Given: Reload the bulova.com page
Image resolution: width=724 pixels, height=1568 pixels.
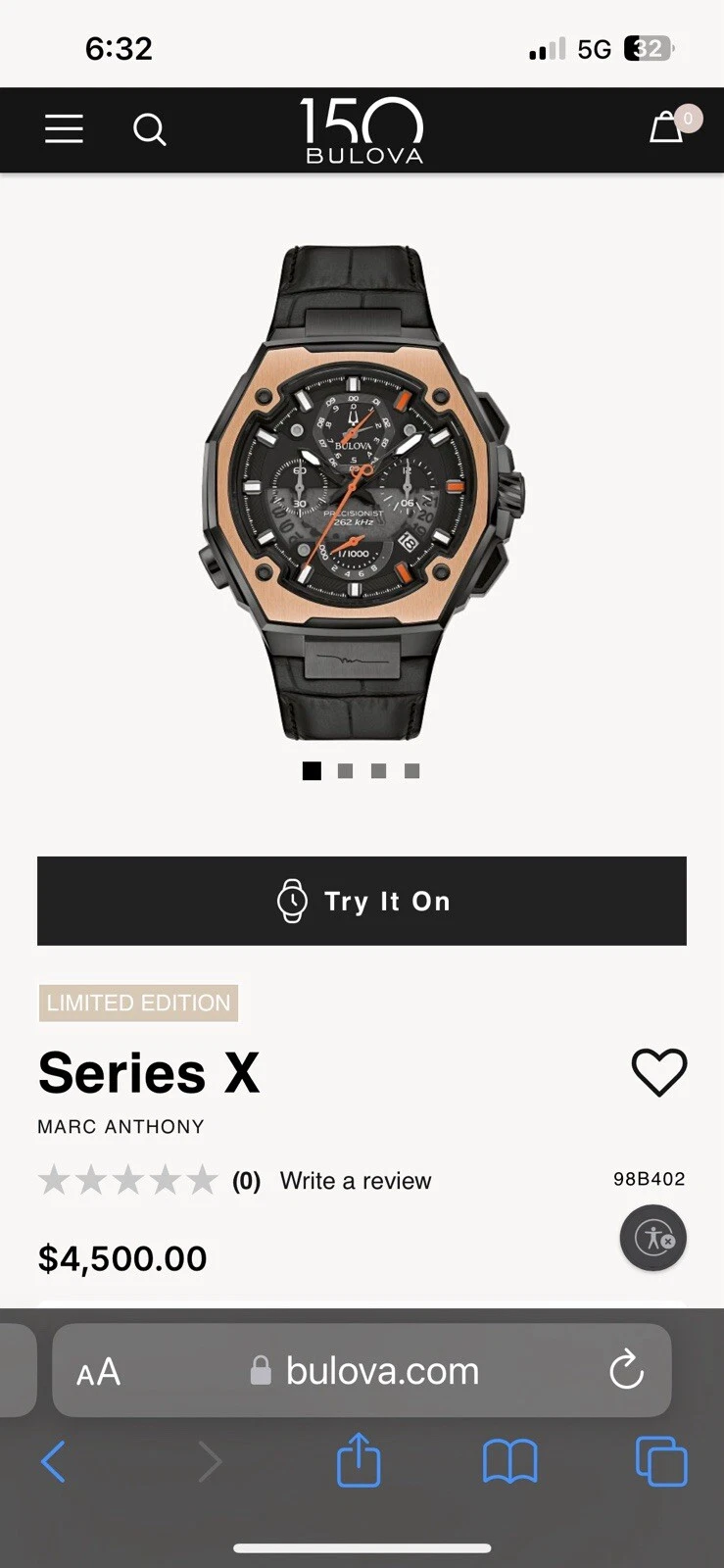Looking at the screenshot, I should coord(626,1370).
